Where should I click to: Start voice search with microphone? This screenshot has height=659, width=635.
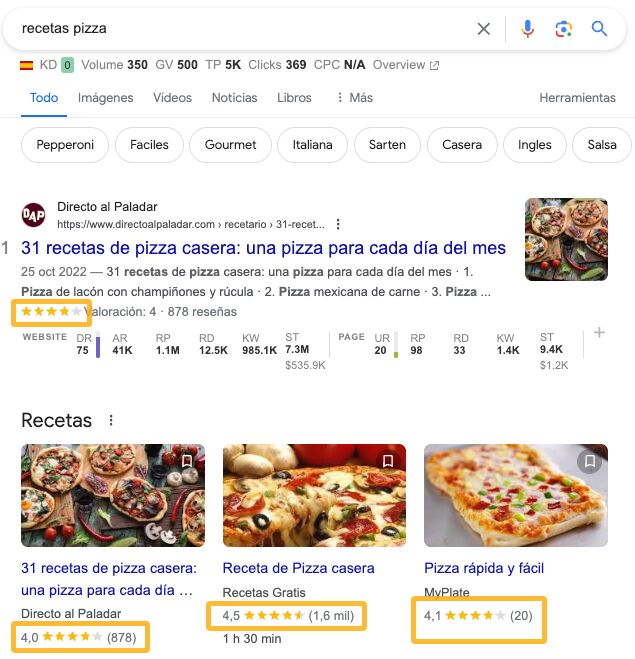[x=528, y=29]
